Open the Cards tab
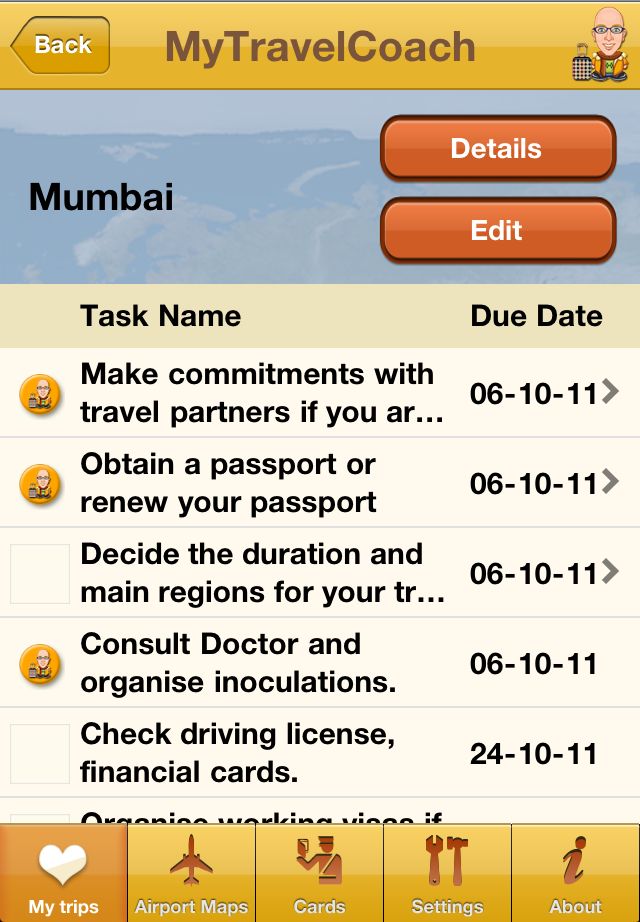 320,873
